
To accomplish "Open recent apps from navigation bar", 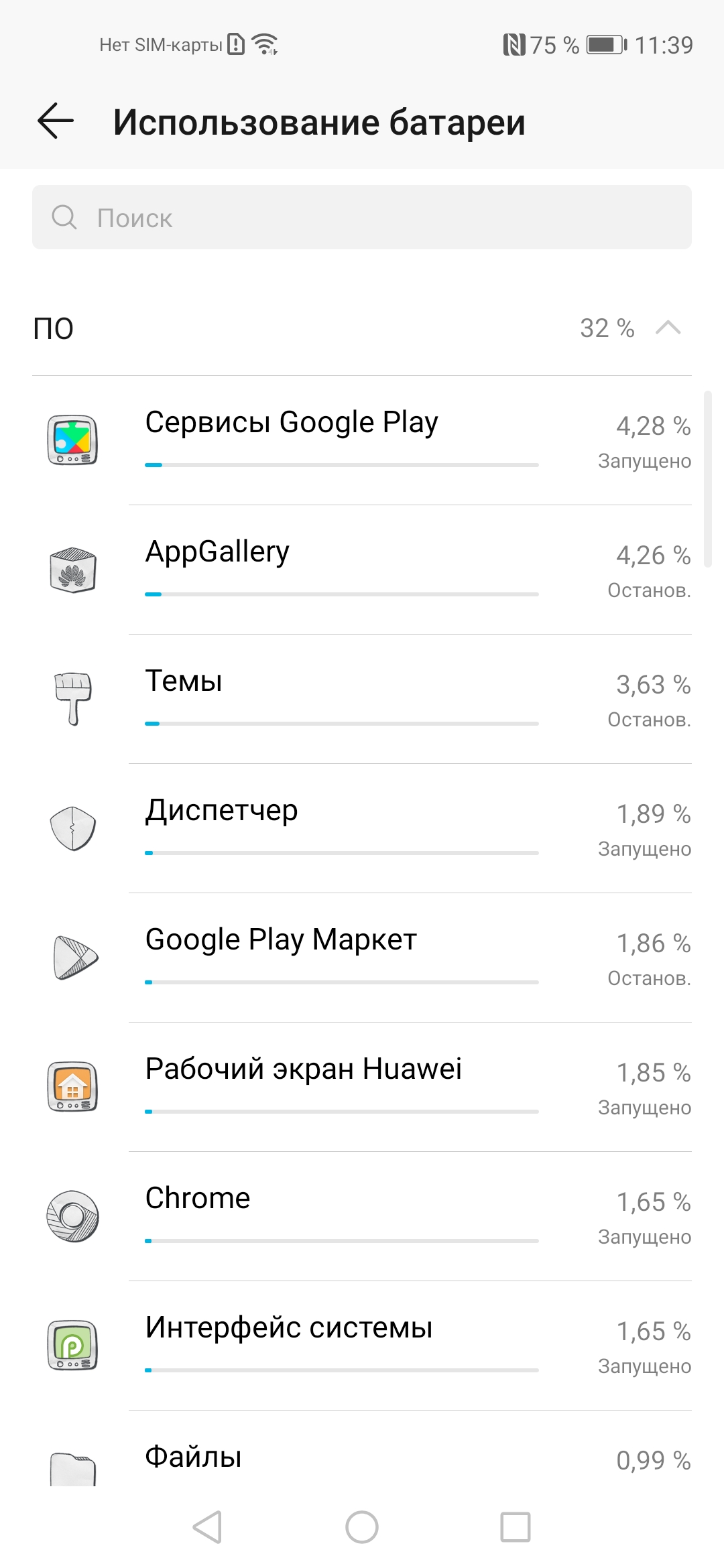I will pos(516,1528).
